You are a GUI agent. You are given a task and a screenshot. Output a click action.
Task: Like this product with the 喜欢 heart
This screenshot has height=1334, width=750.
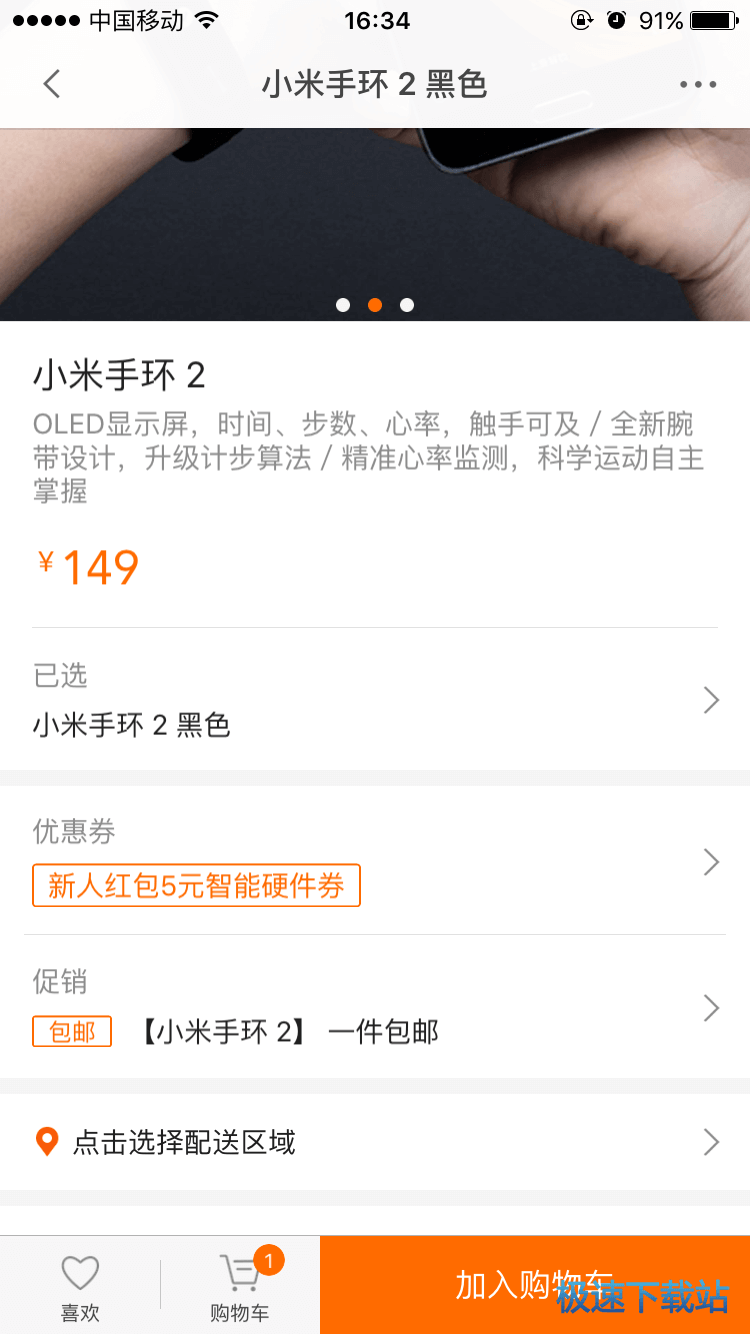(80, 1285)
